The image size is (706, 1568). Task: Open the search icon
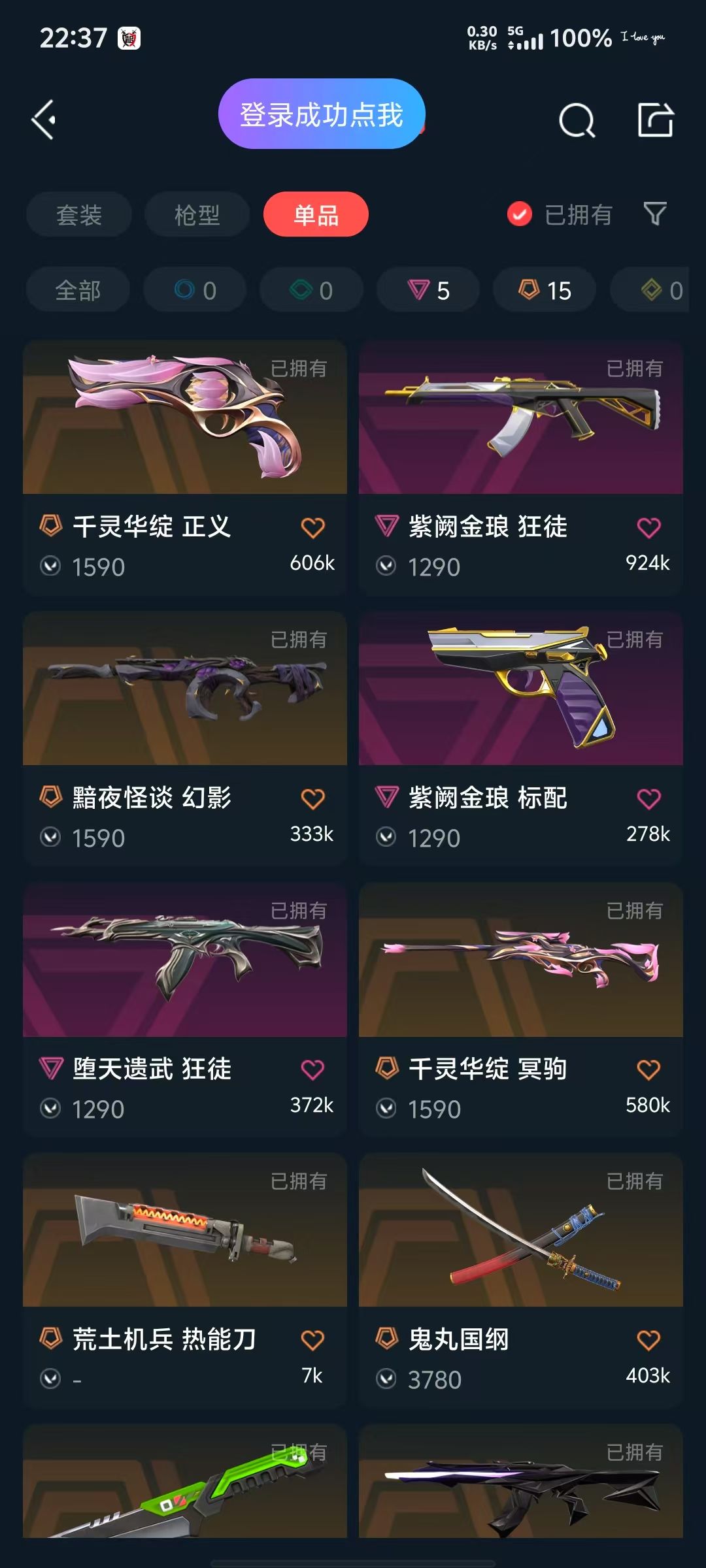click(x=577, y=120)
